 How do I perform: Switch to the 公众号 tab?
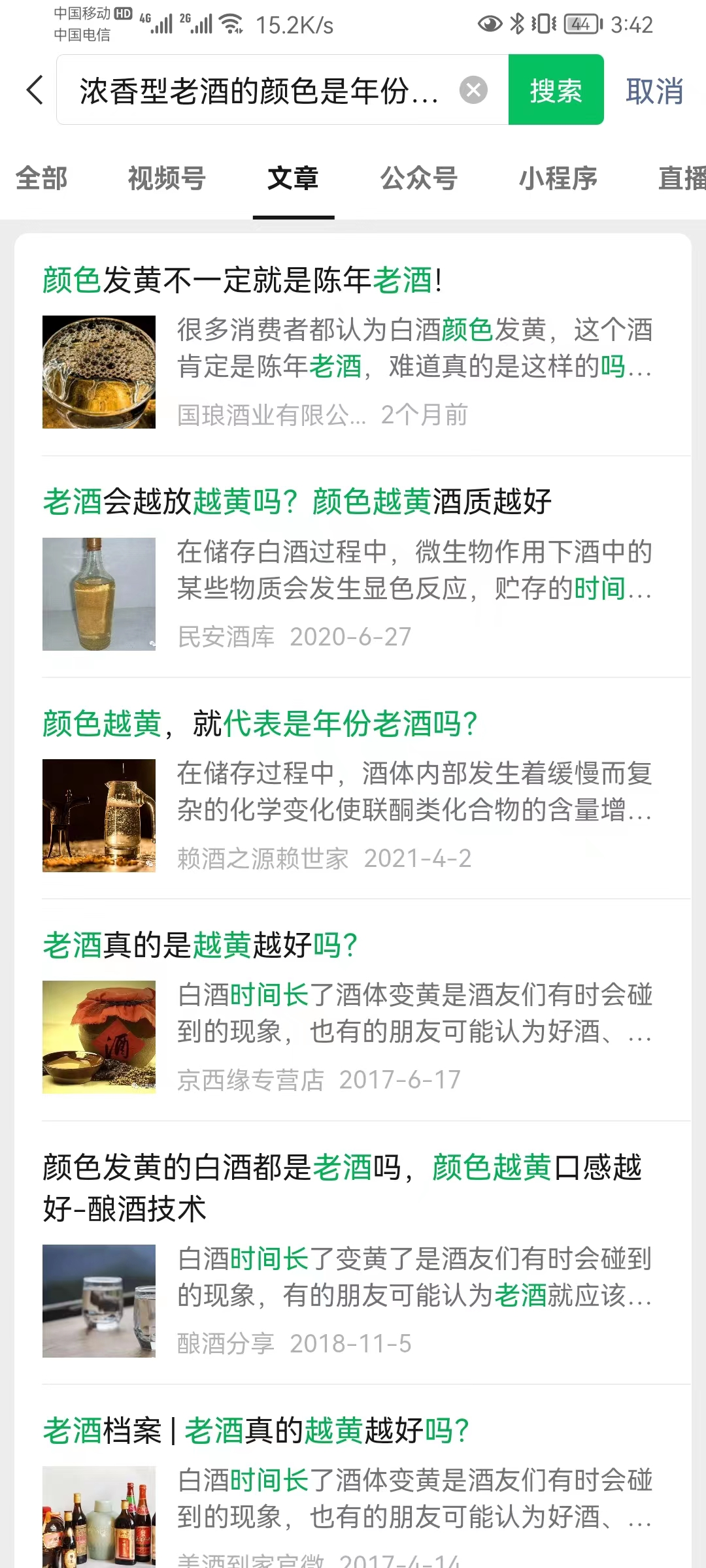click(x=419, y=178)
